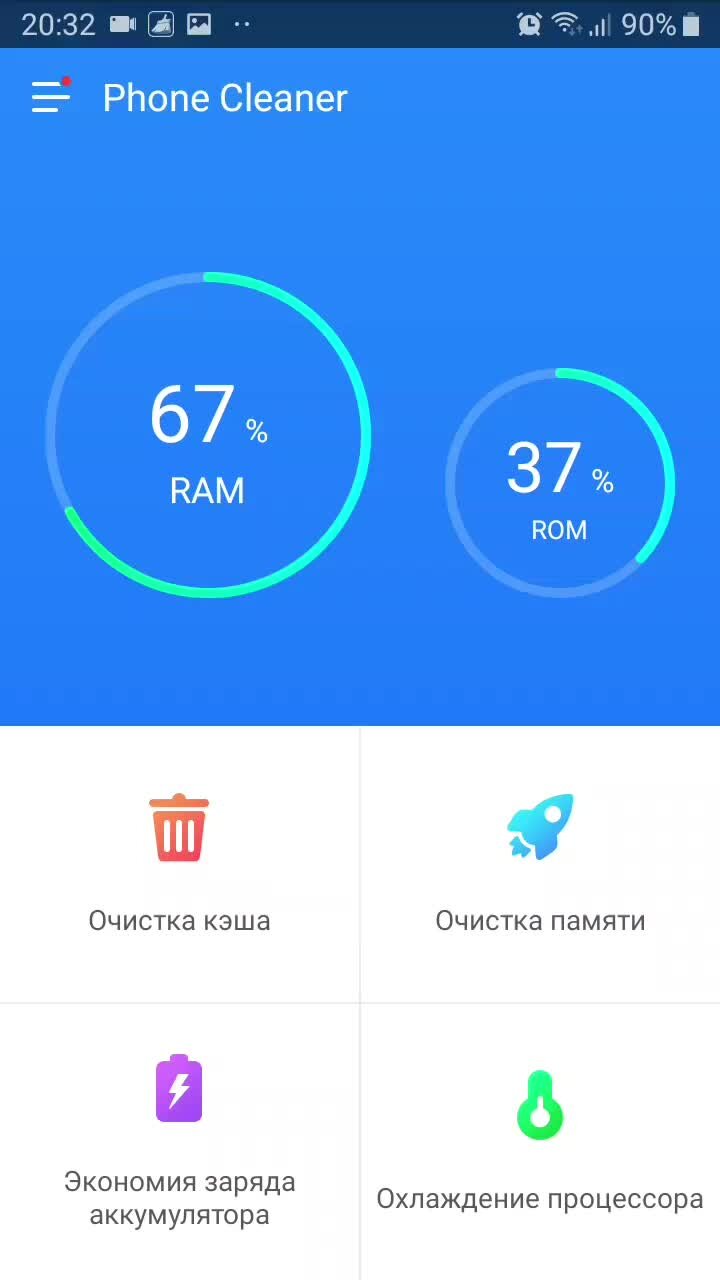Open the hamburger drawer menu
The image size is (720, 1280).
51,97
